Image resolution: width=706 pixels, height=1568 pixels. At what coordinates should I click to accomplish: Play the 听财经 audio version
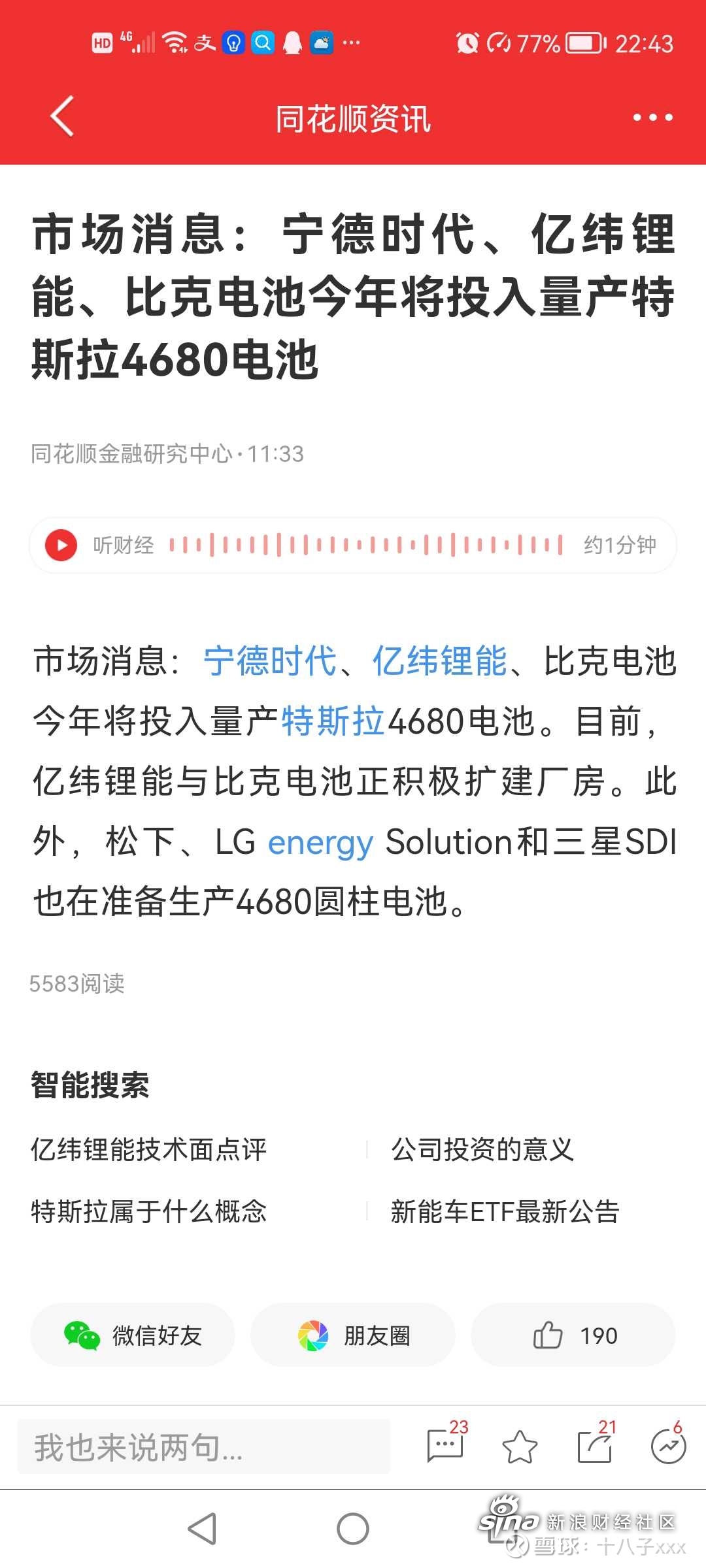click(61, 545)
